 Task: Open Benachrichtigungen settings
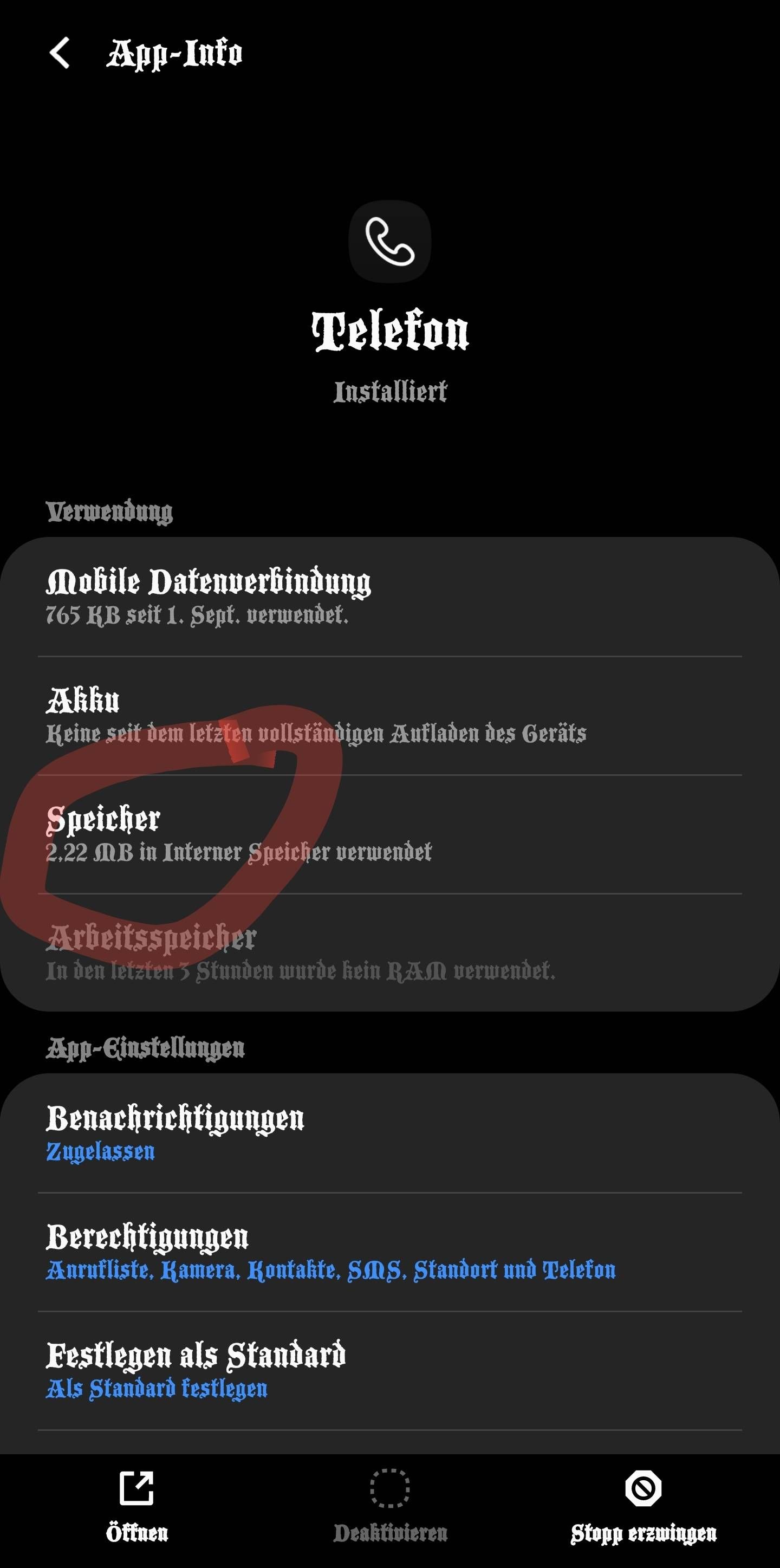tap(389, 1132)
